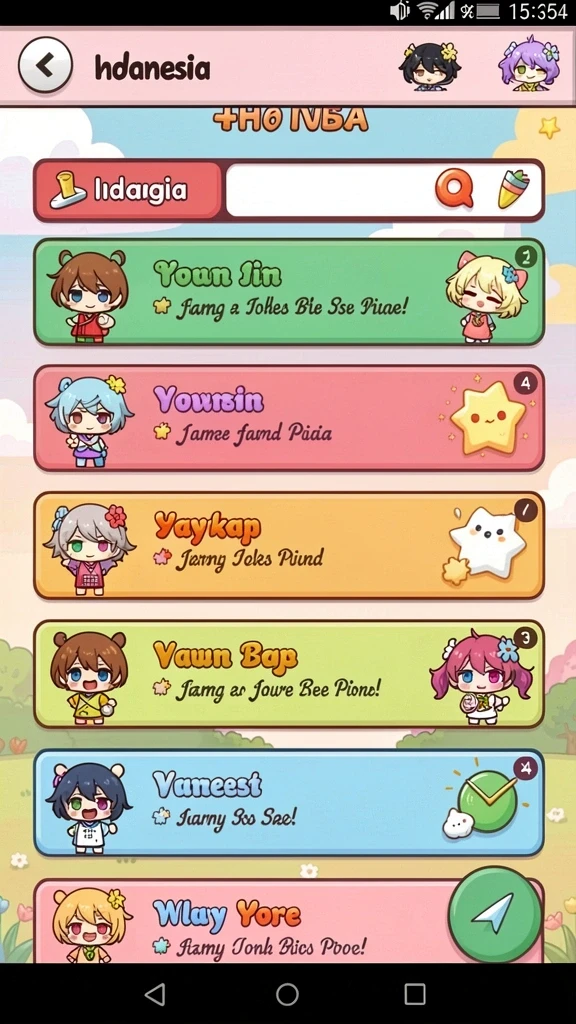Open the purple-haired character avatar in header
This screenshot has height=1024, width=576.
530,65
